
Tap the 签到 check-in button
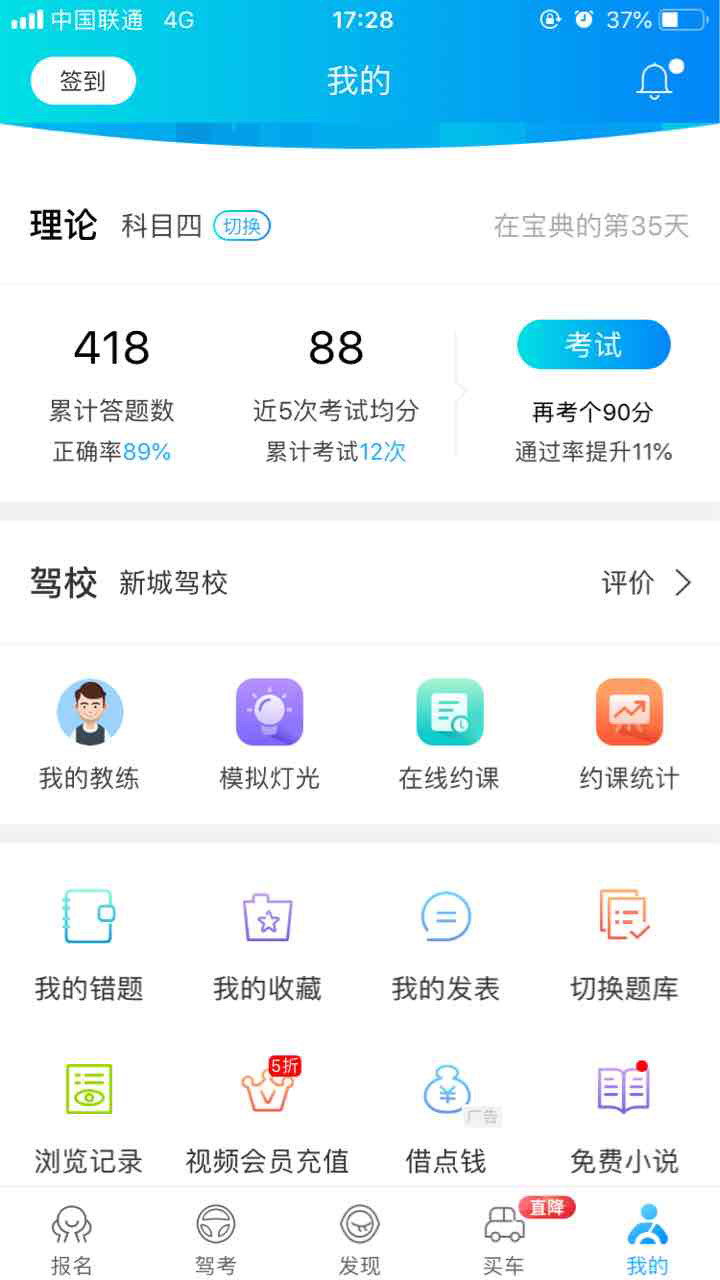83,80
